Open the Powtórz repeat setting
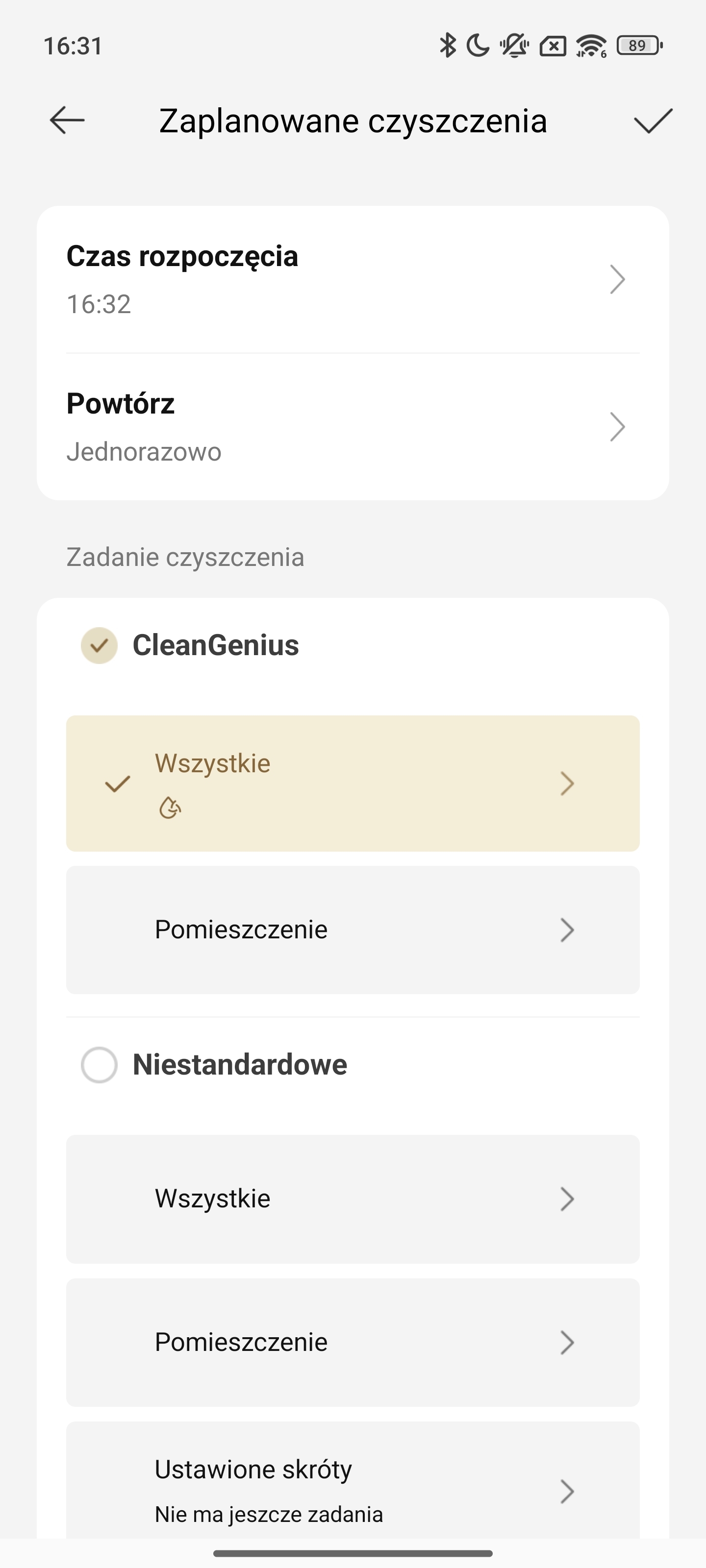Image resolution: width=706 pixels, height=1568 pixels. 353,427
